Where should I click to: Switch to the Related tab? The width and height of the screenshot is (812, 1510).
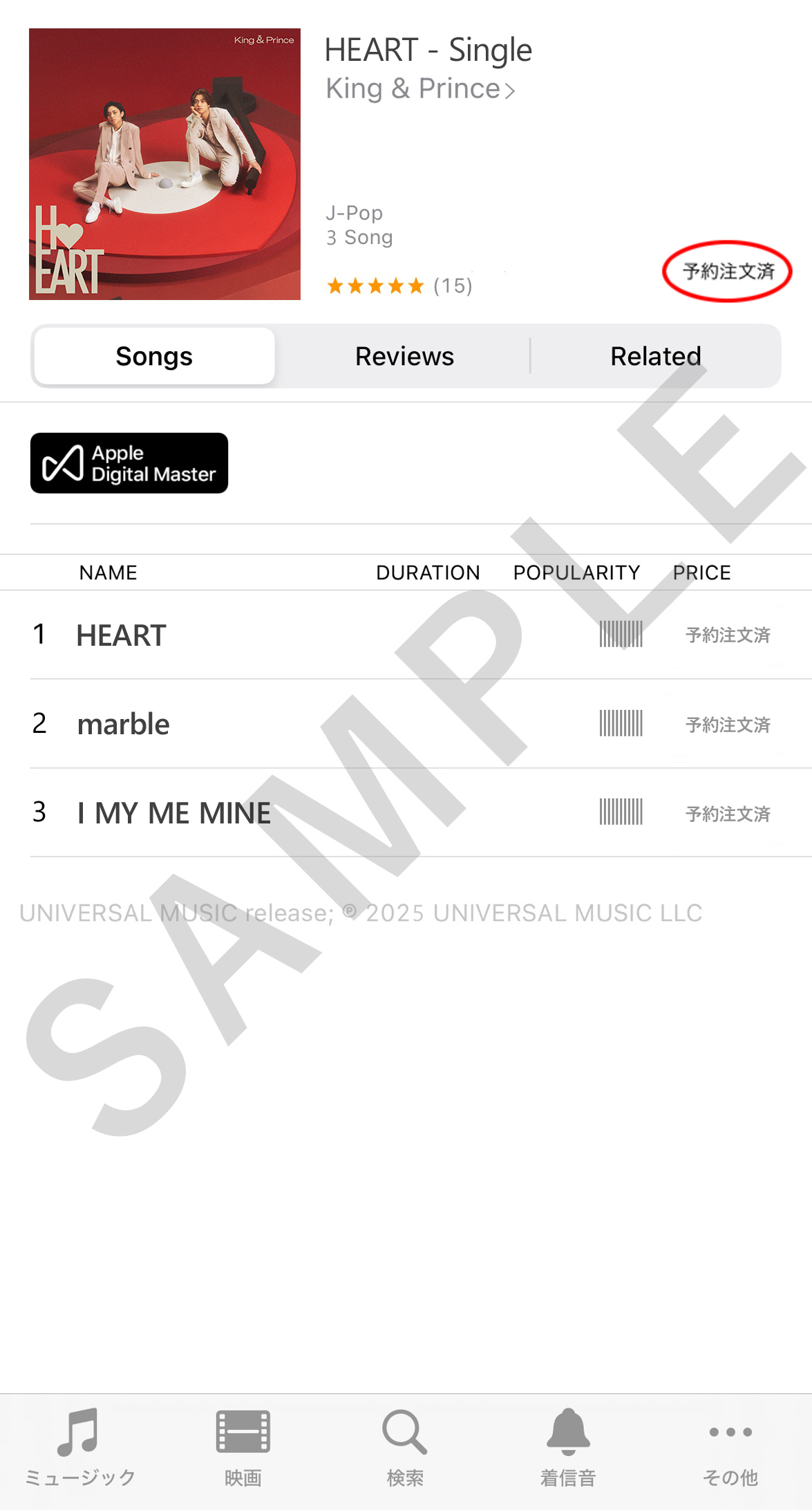(x=655, y=357)
